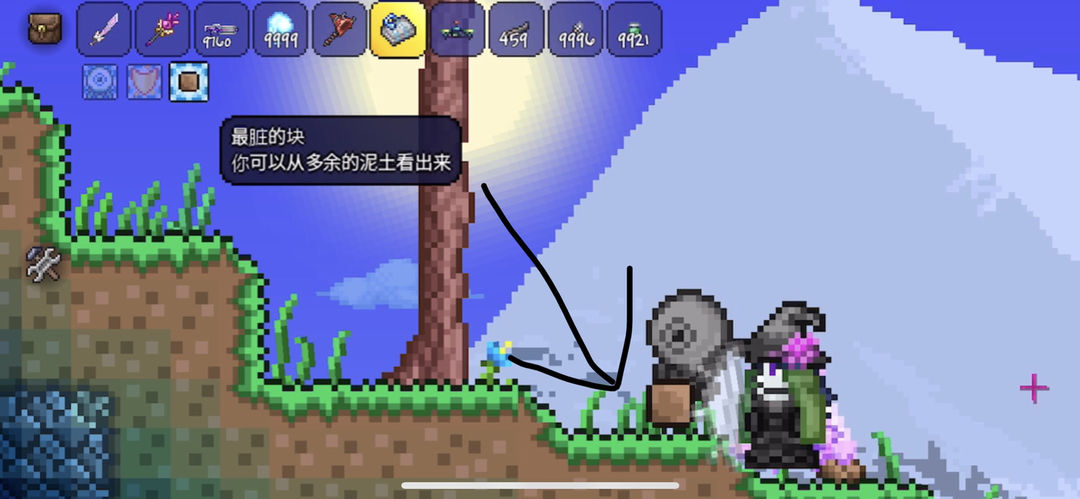Select the potion slot showing 9921

pos(634,30)
